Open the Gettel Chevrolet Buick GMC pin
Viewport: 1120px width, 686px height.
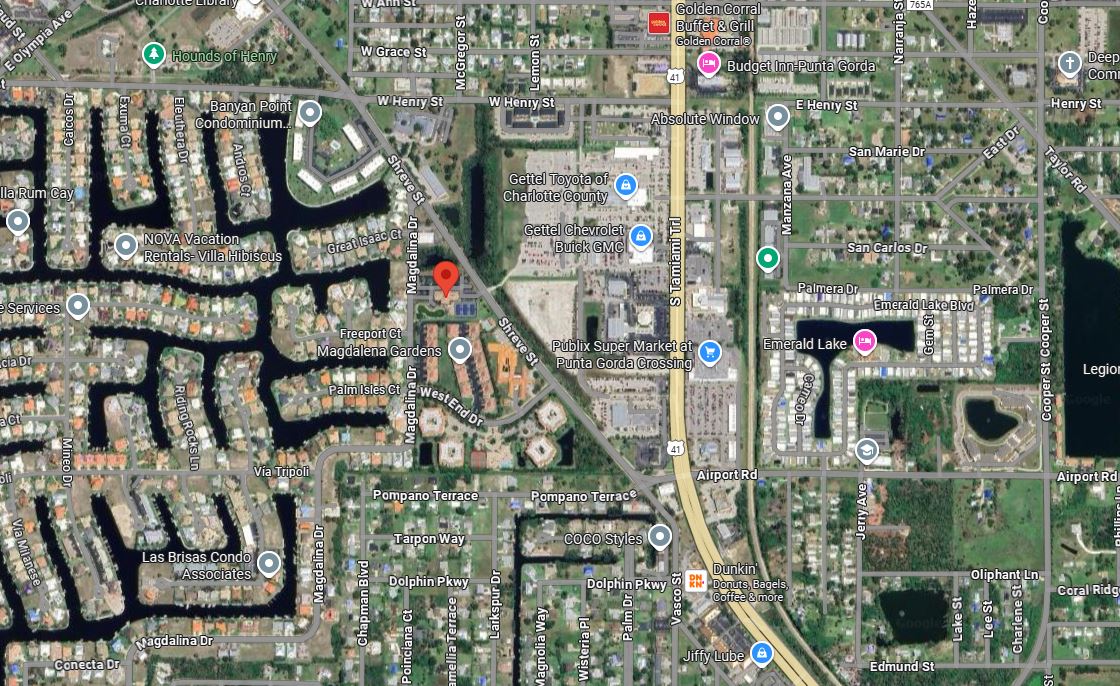click(x=641, y=237)
